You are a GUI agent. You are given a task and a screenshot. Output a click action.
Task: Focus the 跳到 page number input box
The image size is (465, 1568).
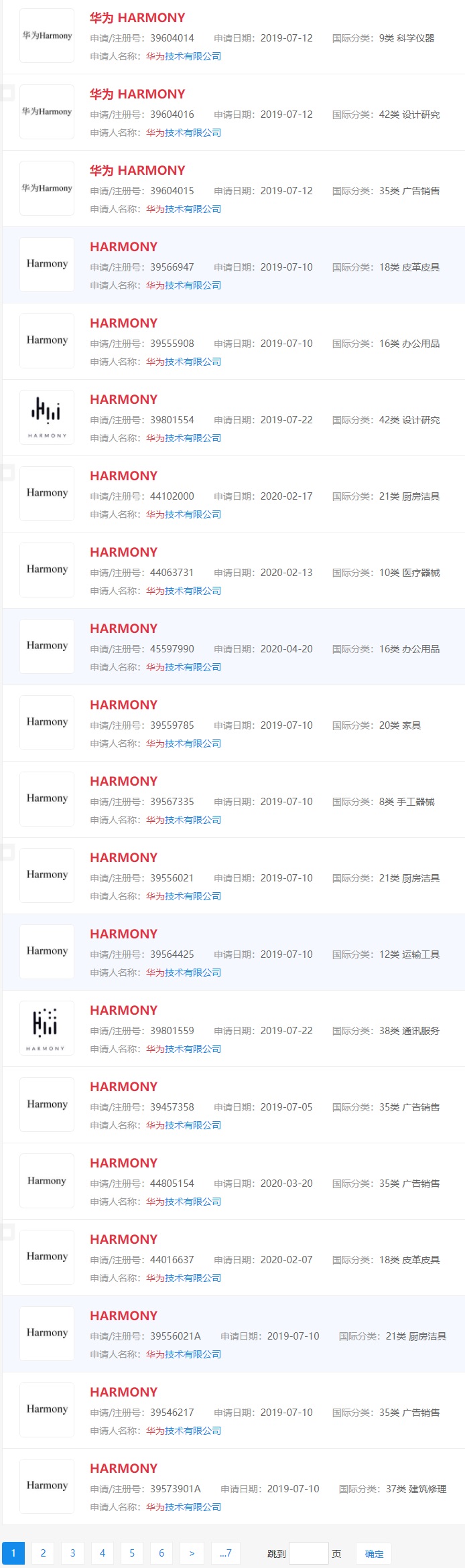point(308,1553)
